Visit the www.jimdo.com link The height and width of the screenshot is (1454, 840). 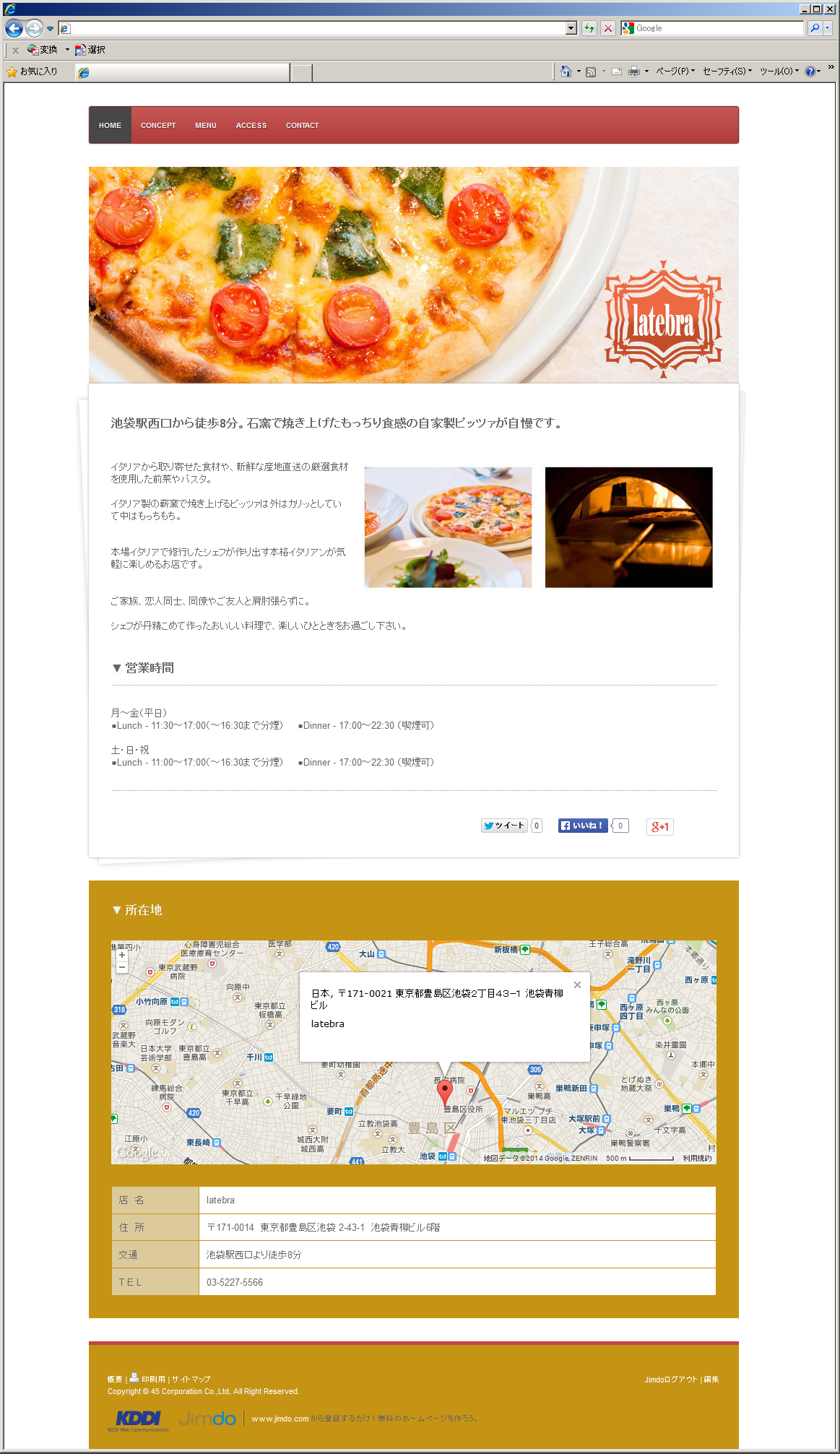[x=280, y=1419]
